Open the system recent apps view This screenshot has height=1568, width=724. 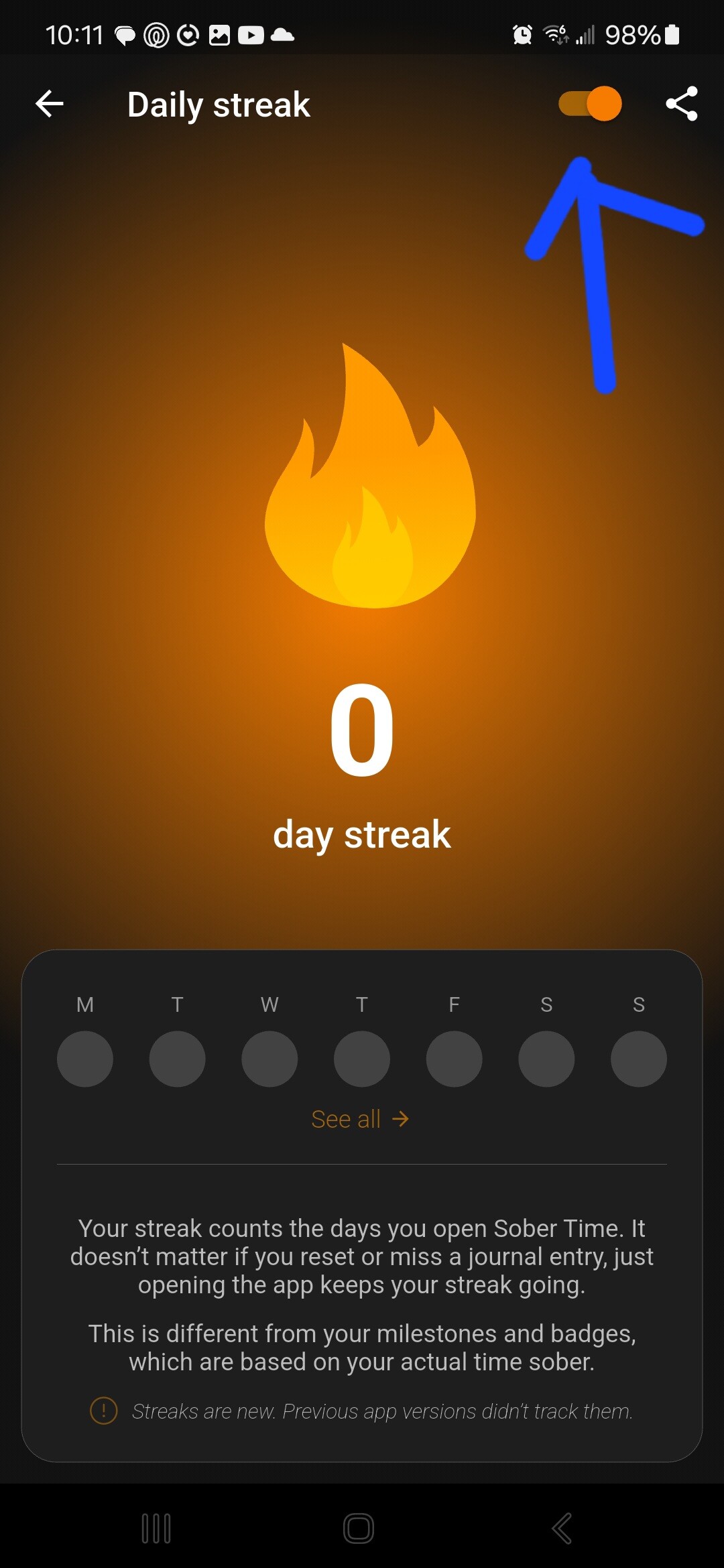(156, 1528)
